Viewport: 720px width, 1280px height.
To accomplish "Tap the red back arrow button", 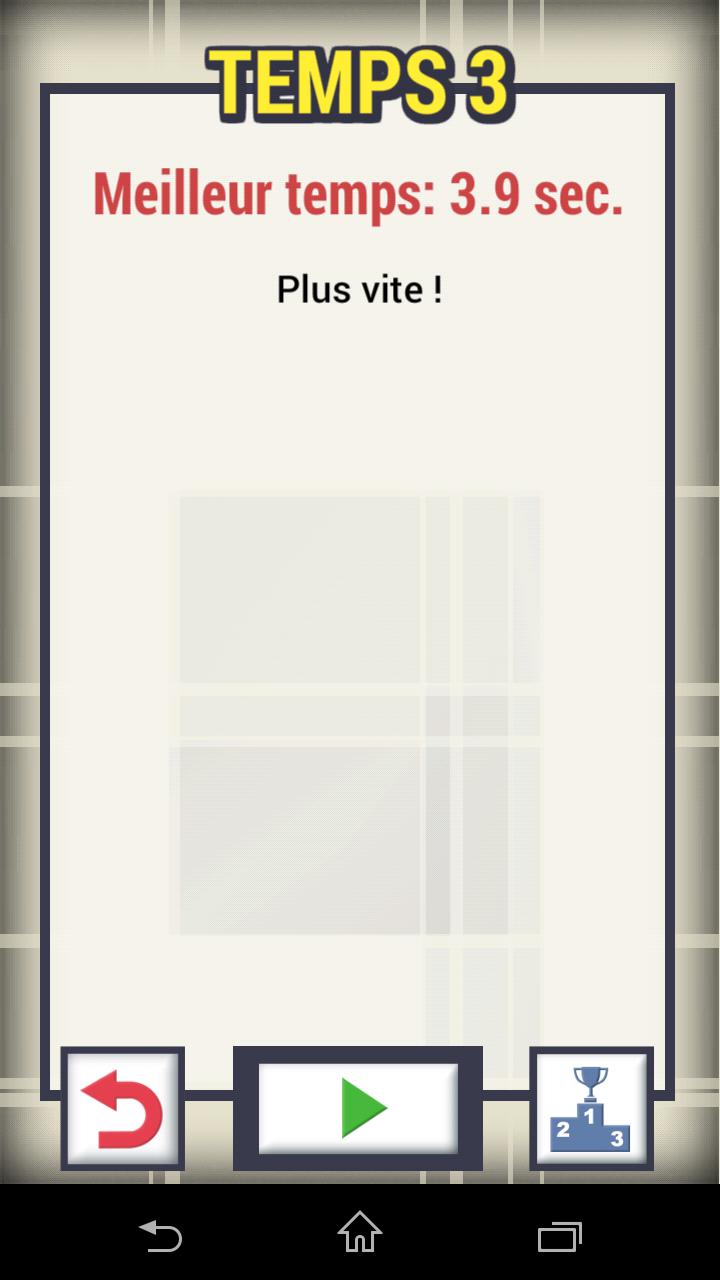I will coord(122,1108).
